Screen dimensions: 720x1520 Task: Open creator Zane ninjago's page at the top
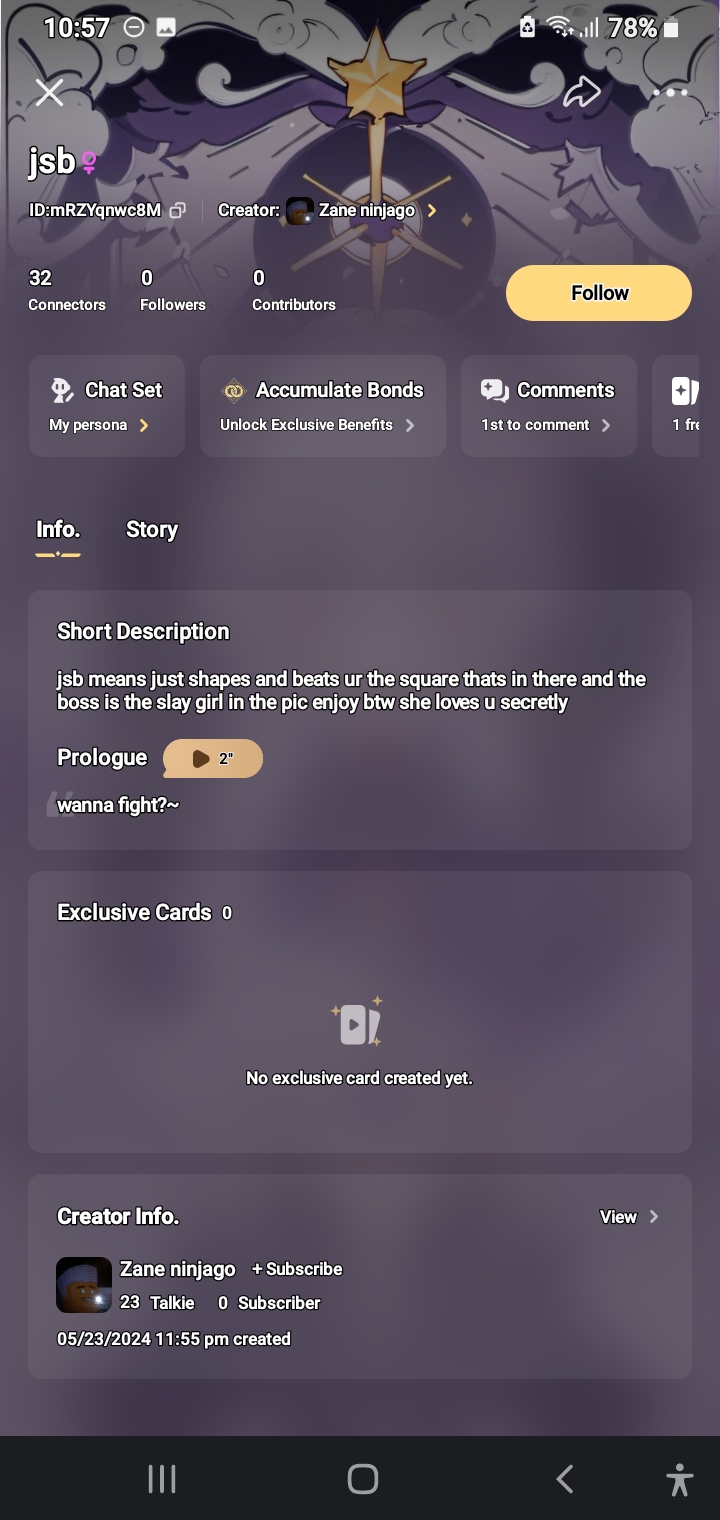pos(365,210)
